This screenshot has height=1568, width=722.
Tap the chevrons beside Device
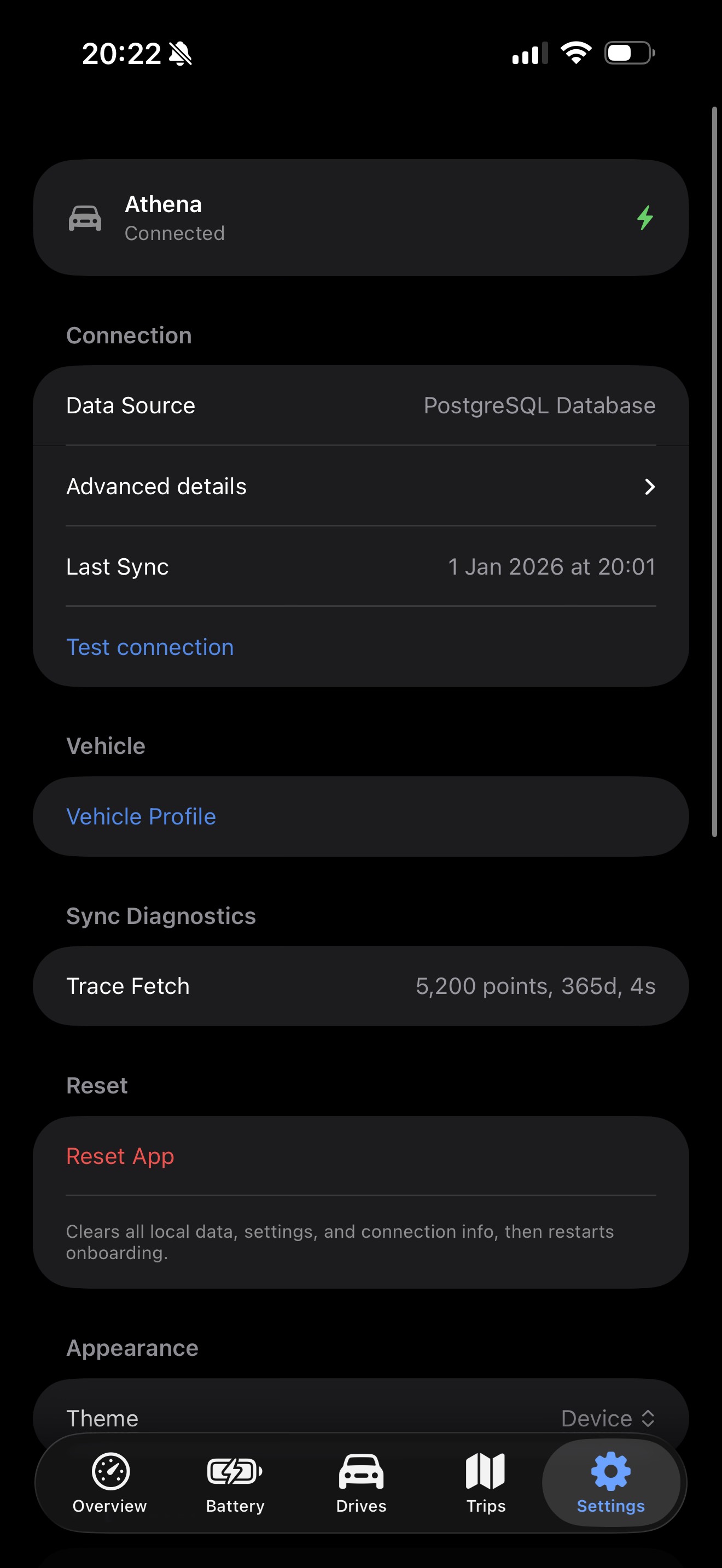(648, 1418)
